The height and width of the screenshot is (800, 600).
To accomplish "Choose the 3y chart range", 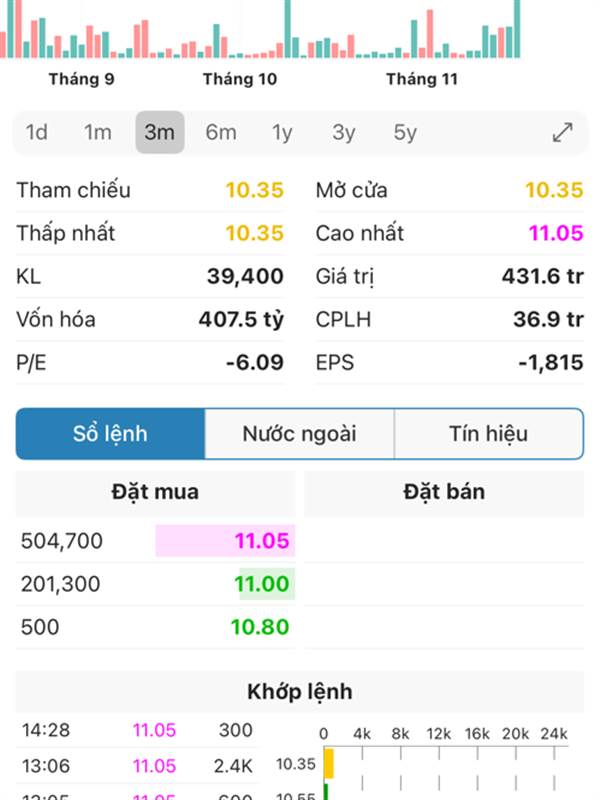I will point(344,133).
